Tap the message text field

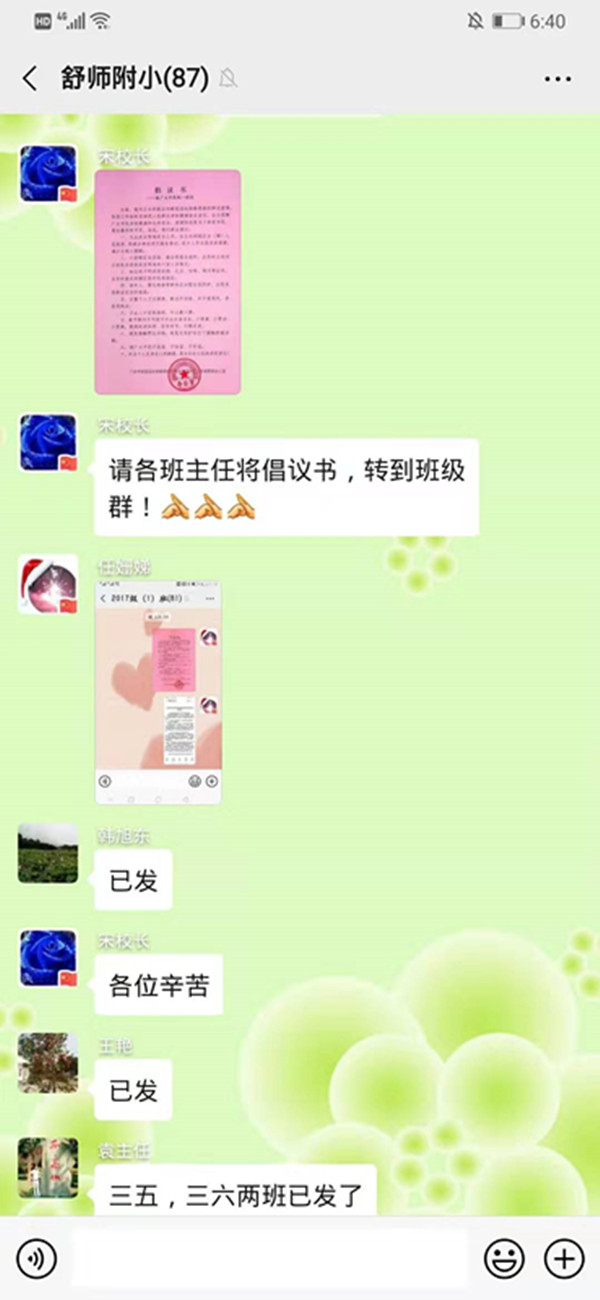[268, 1258]
